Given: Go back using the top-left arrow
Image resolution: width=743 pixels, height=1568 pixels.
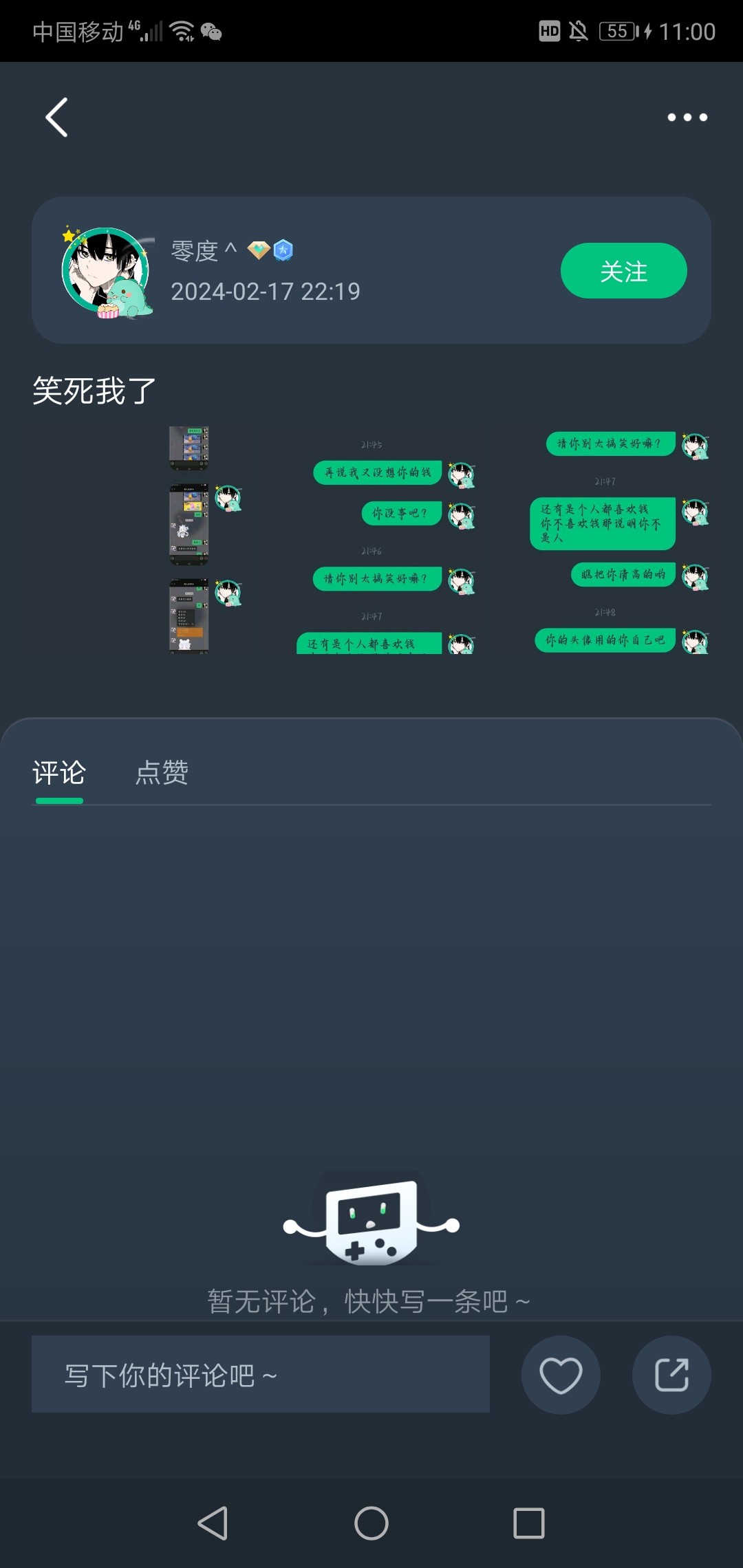Looking at the screenshot, I should 57,117.
